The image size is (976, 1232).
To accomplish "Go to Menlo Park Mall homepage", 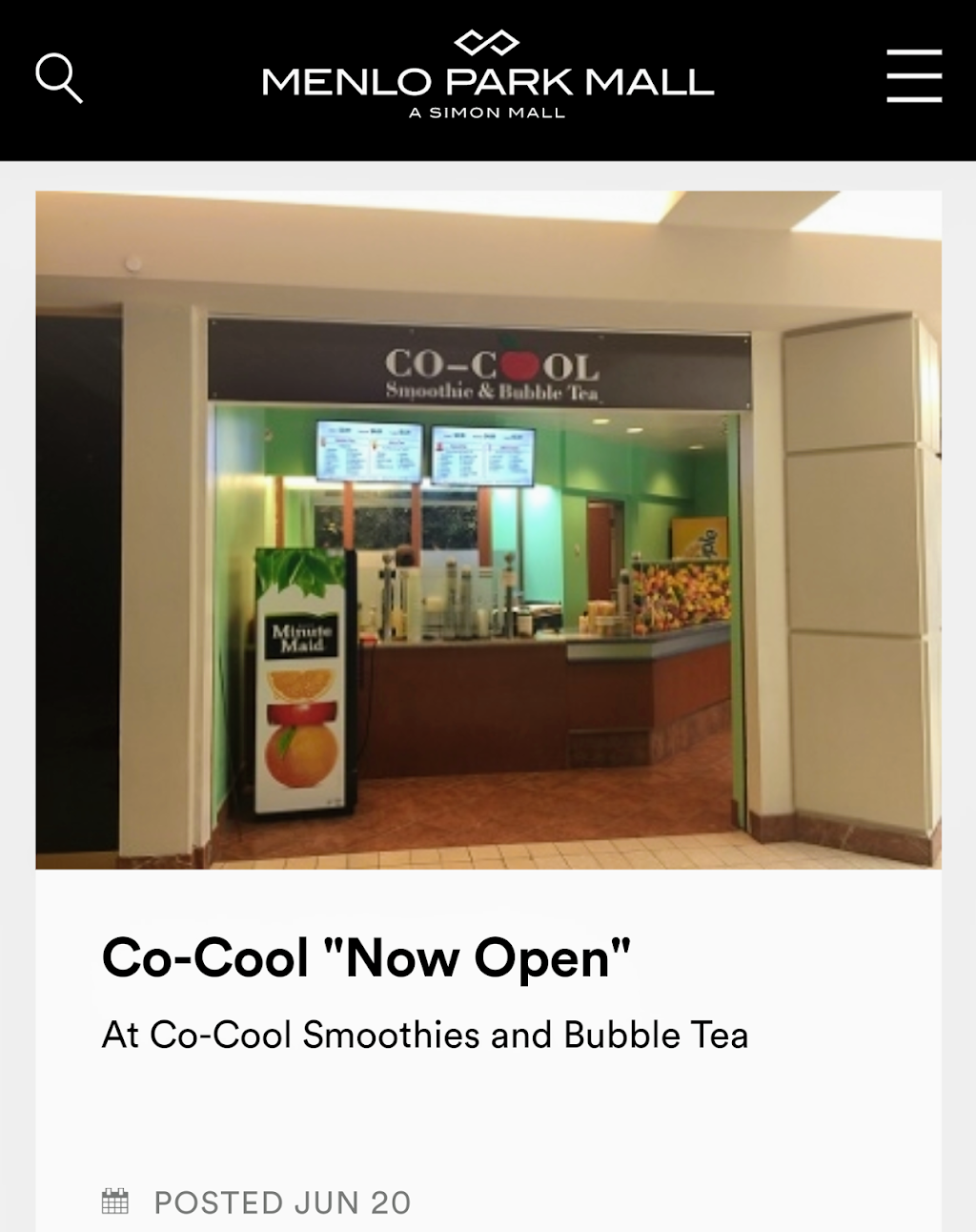I will [x=487, y=76].
